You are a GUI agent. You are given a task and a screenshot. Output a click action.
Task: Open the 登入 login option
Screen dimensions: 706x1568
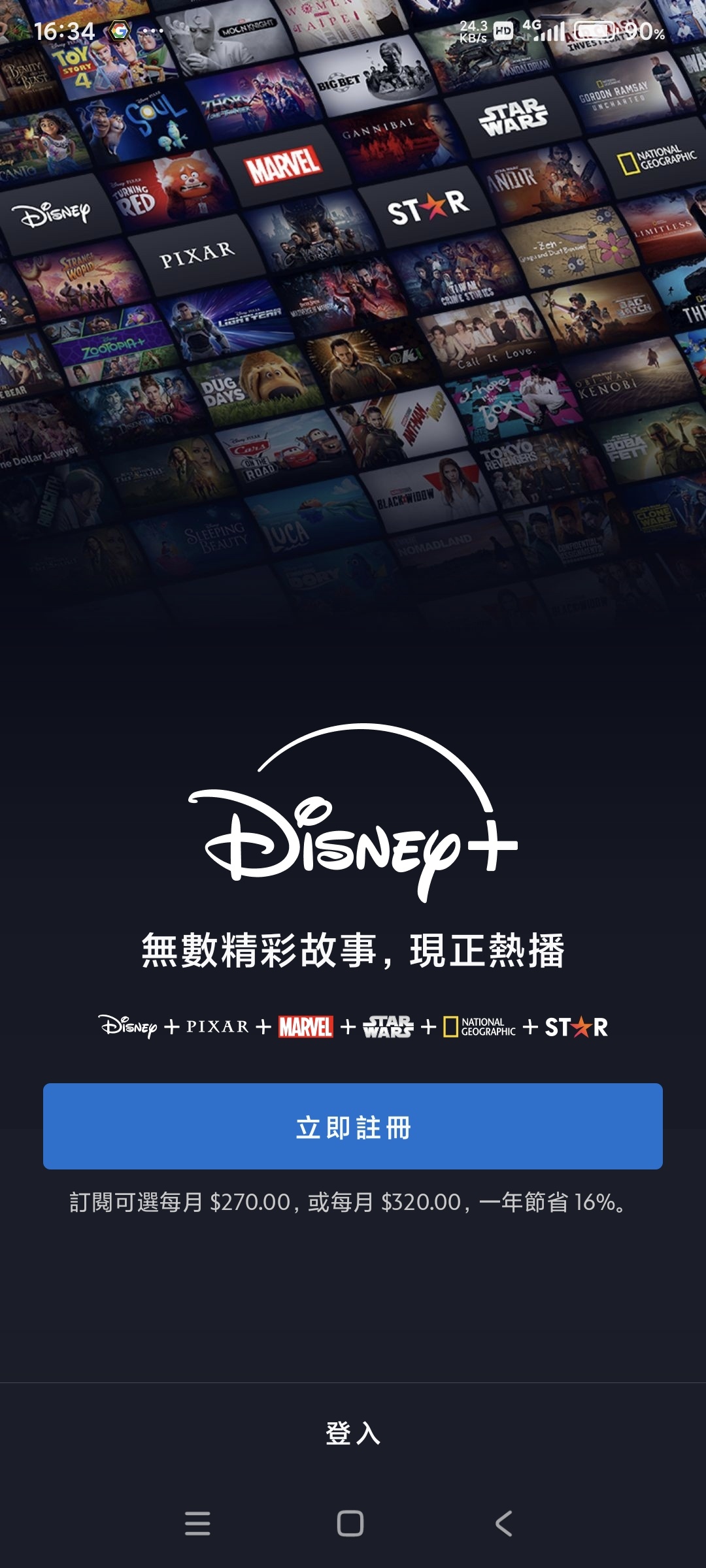pos(353,1433)
